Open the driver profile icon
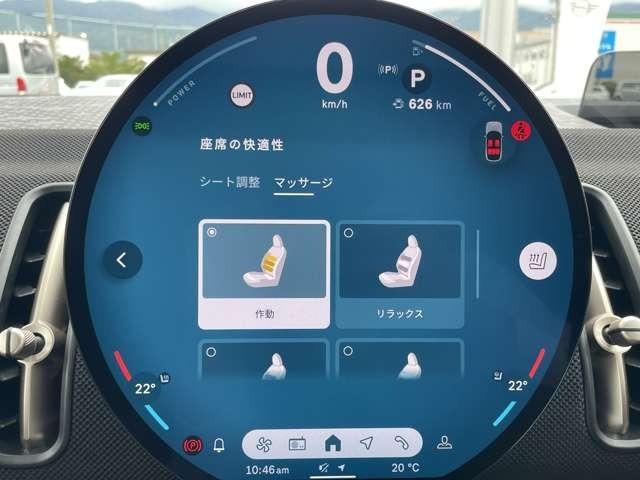 444,443
